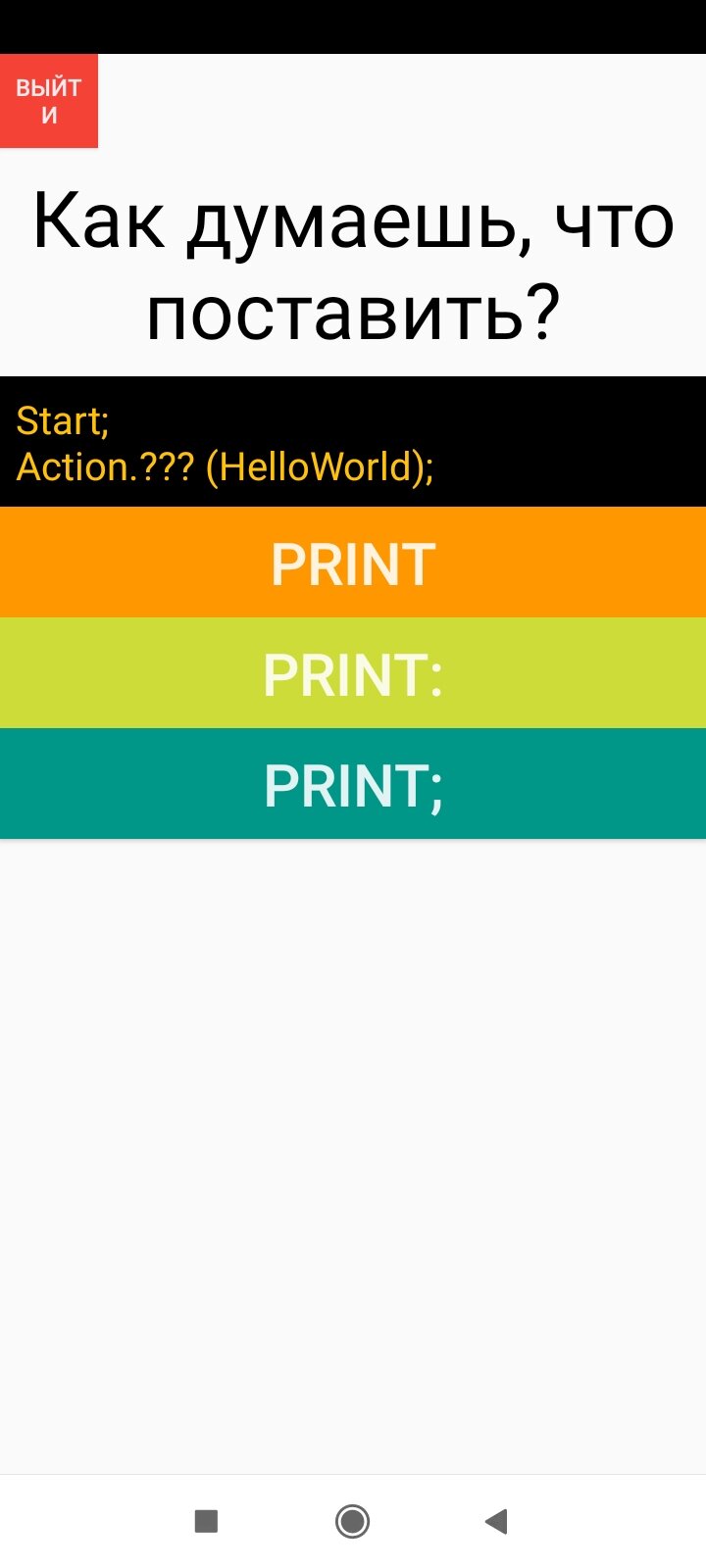Tap the red ВЫЙТИ exit button
The image size is (706, 1568).
tap(49, 101)
